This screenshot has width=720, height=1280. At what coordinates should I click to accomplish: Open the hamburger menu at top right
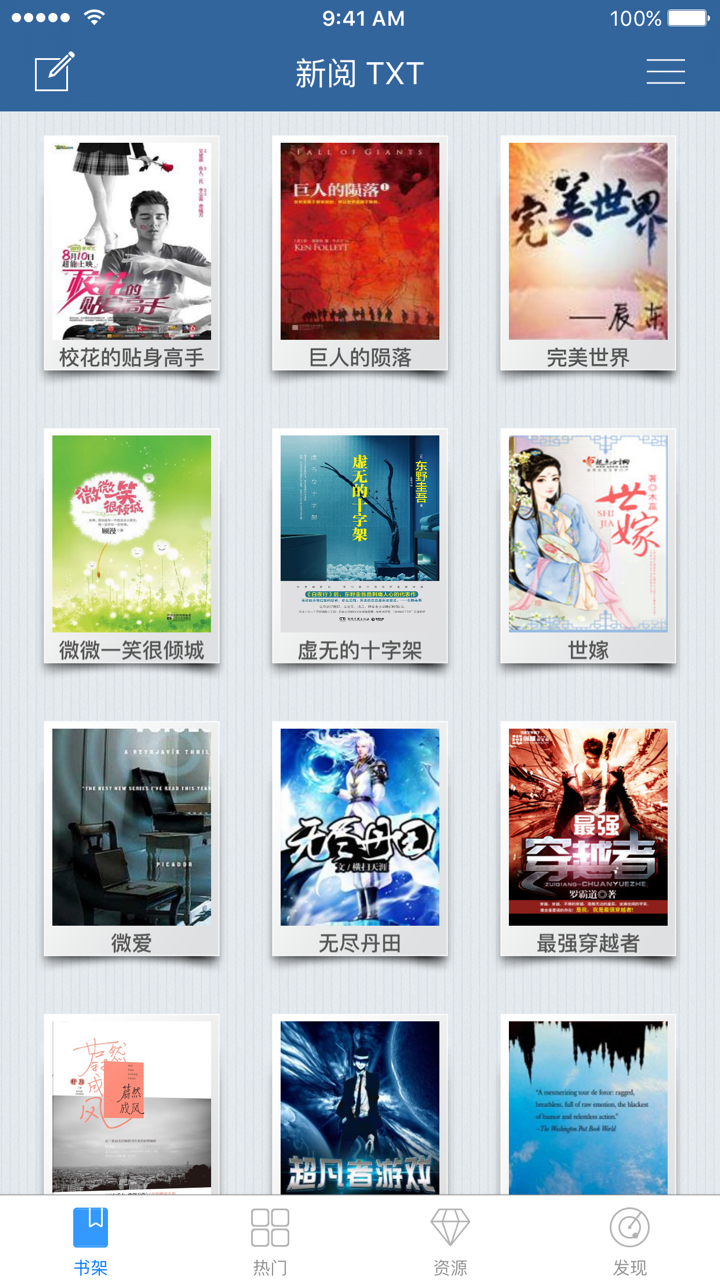[664, 72]
